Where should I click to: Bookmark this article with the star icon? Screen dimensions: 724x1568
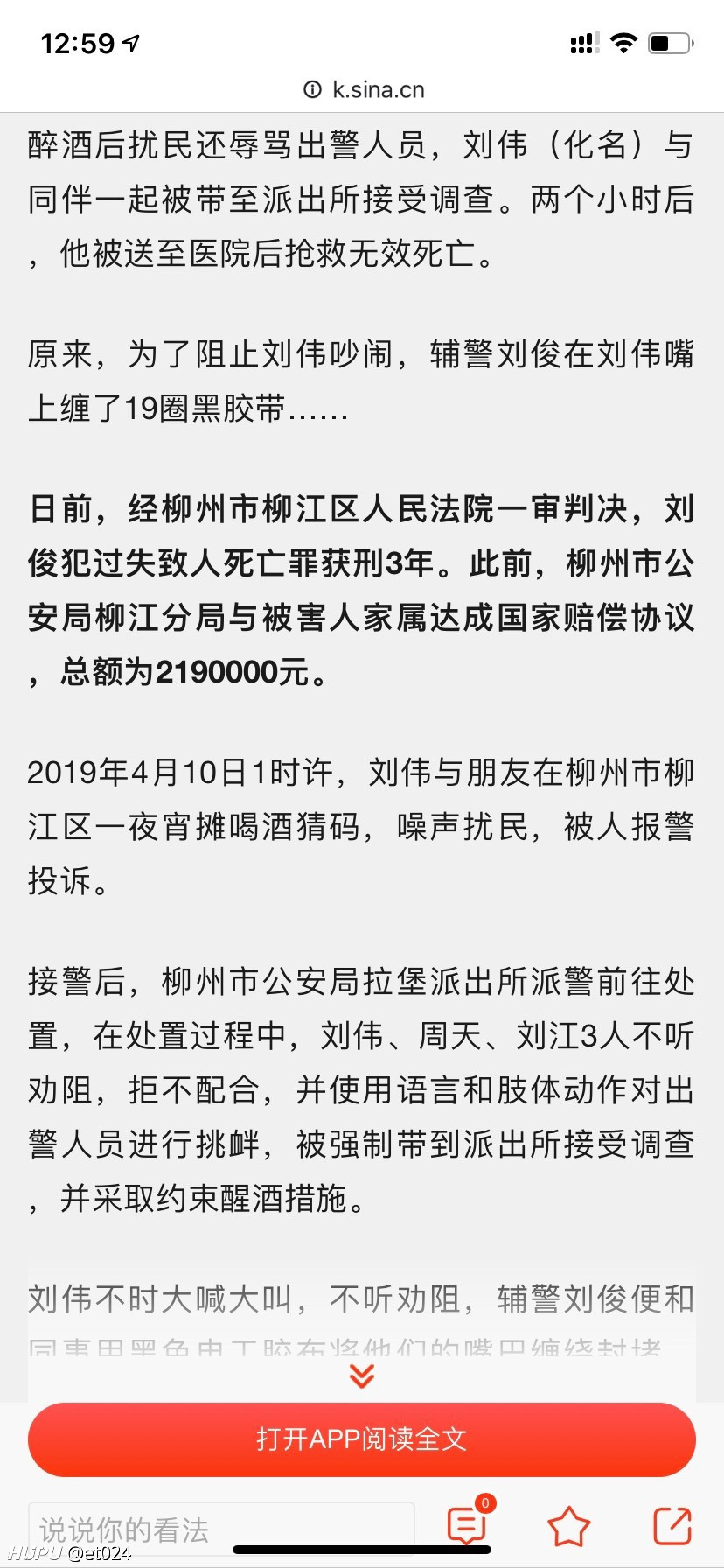click(569, 1526)
